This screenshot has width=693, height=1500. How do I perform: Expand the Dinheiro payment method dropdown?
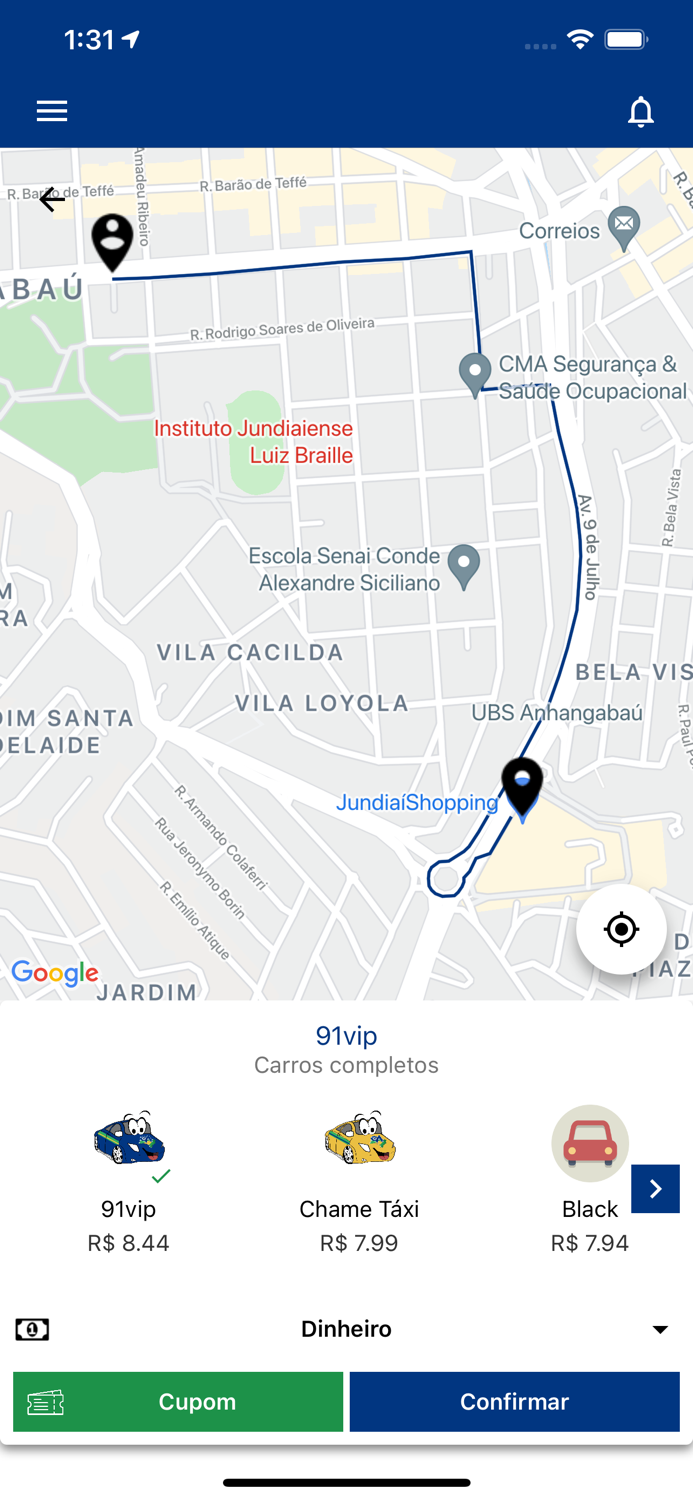pos(346,1329)
